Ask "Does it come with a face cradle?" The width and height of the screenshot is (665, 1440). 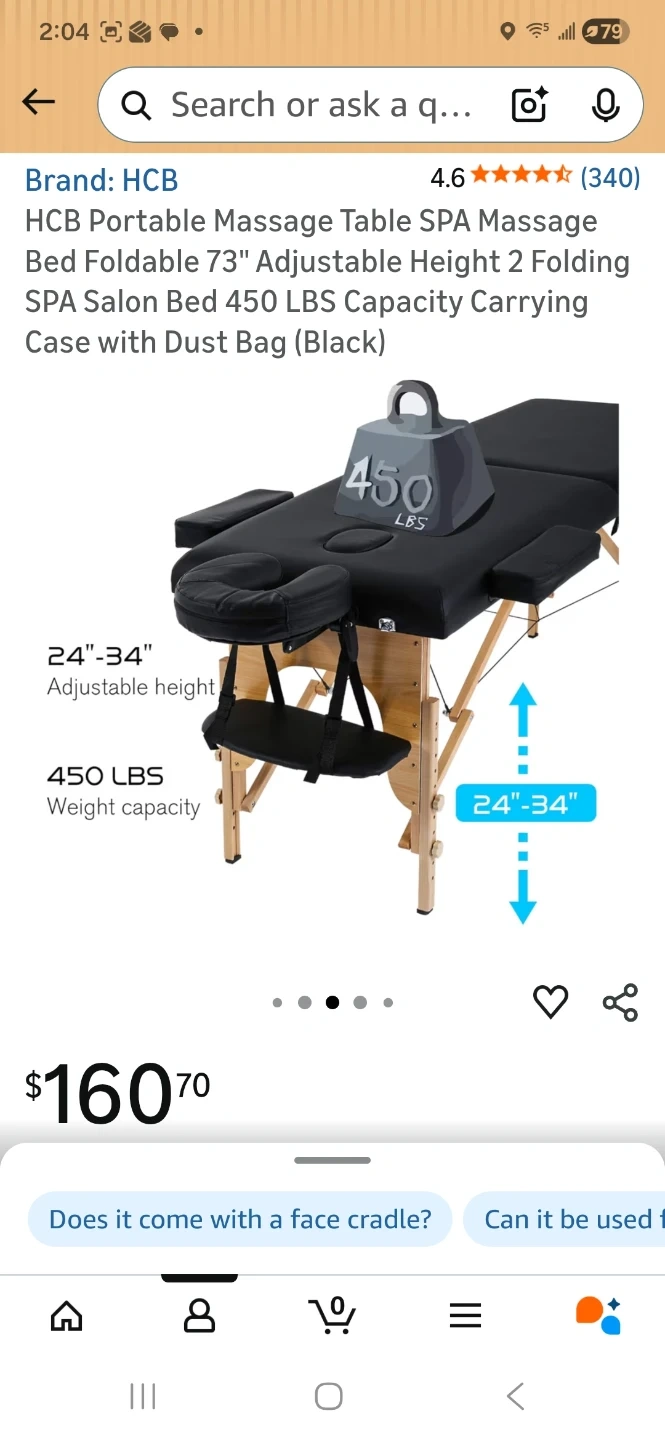pyautogui.click(x=240, y=1219)
